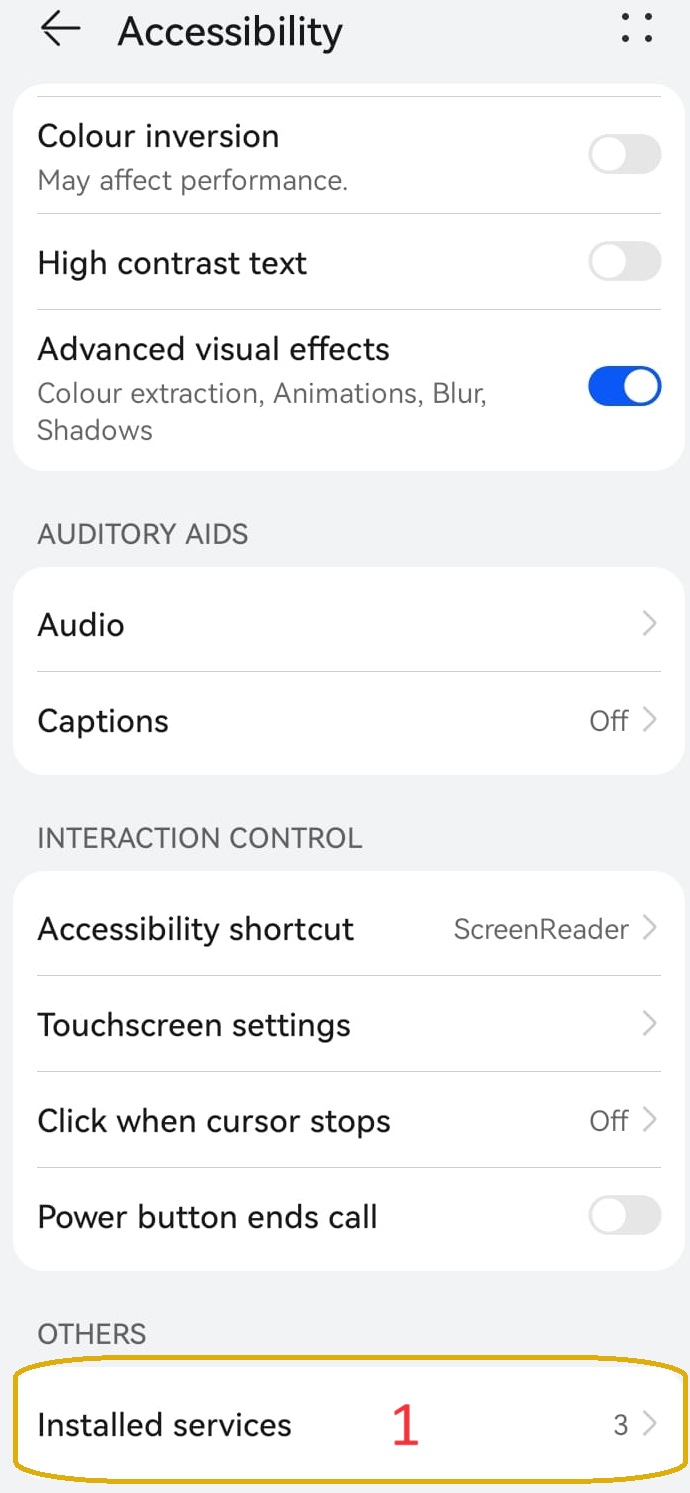Open Touchscreen settings
The width and height of the screenshot is (690, 1493).
click(x=348, y=1025)
